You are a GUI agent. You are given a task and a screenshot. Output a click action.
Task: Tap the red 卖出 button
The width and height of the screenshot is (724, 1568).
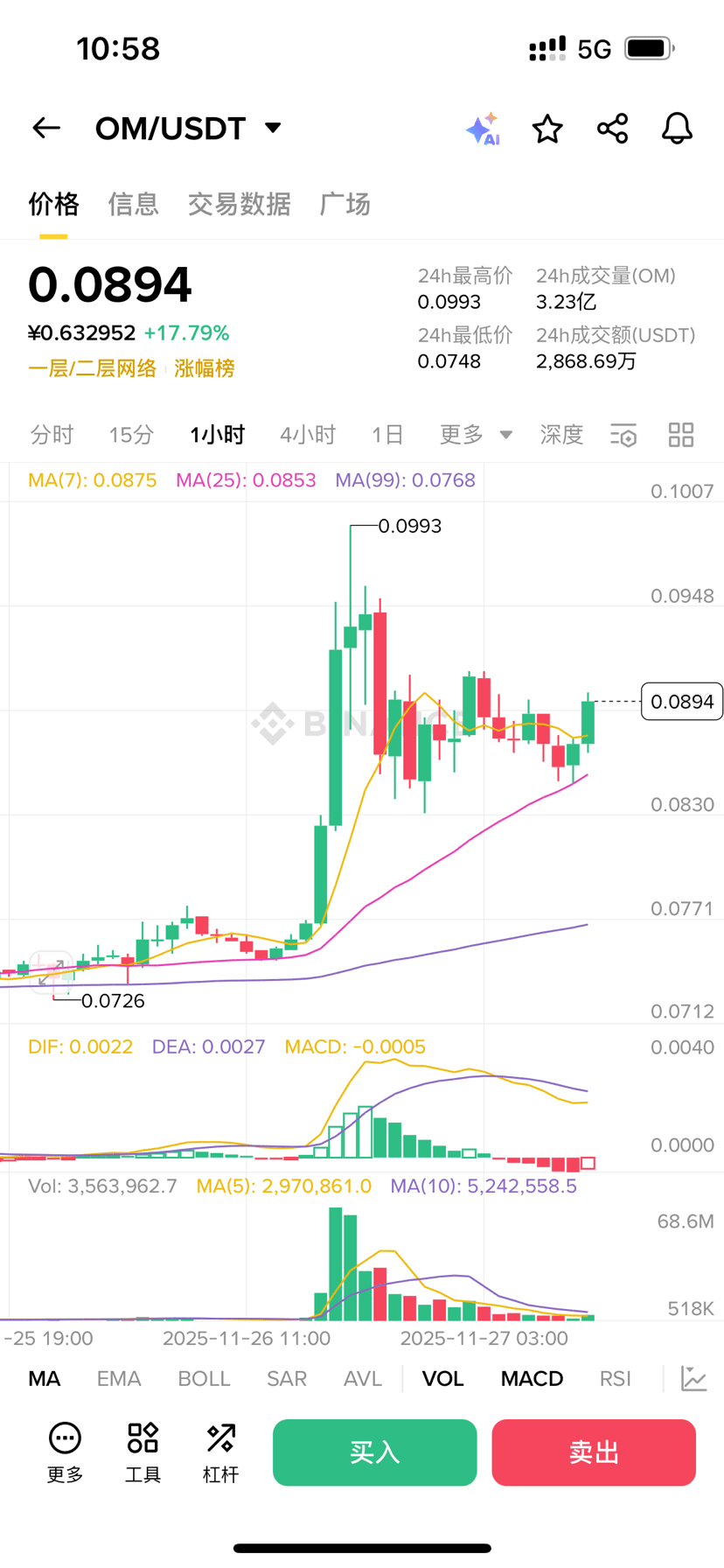coord(594,1452)
